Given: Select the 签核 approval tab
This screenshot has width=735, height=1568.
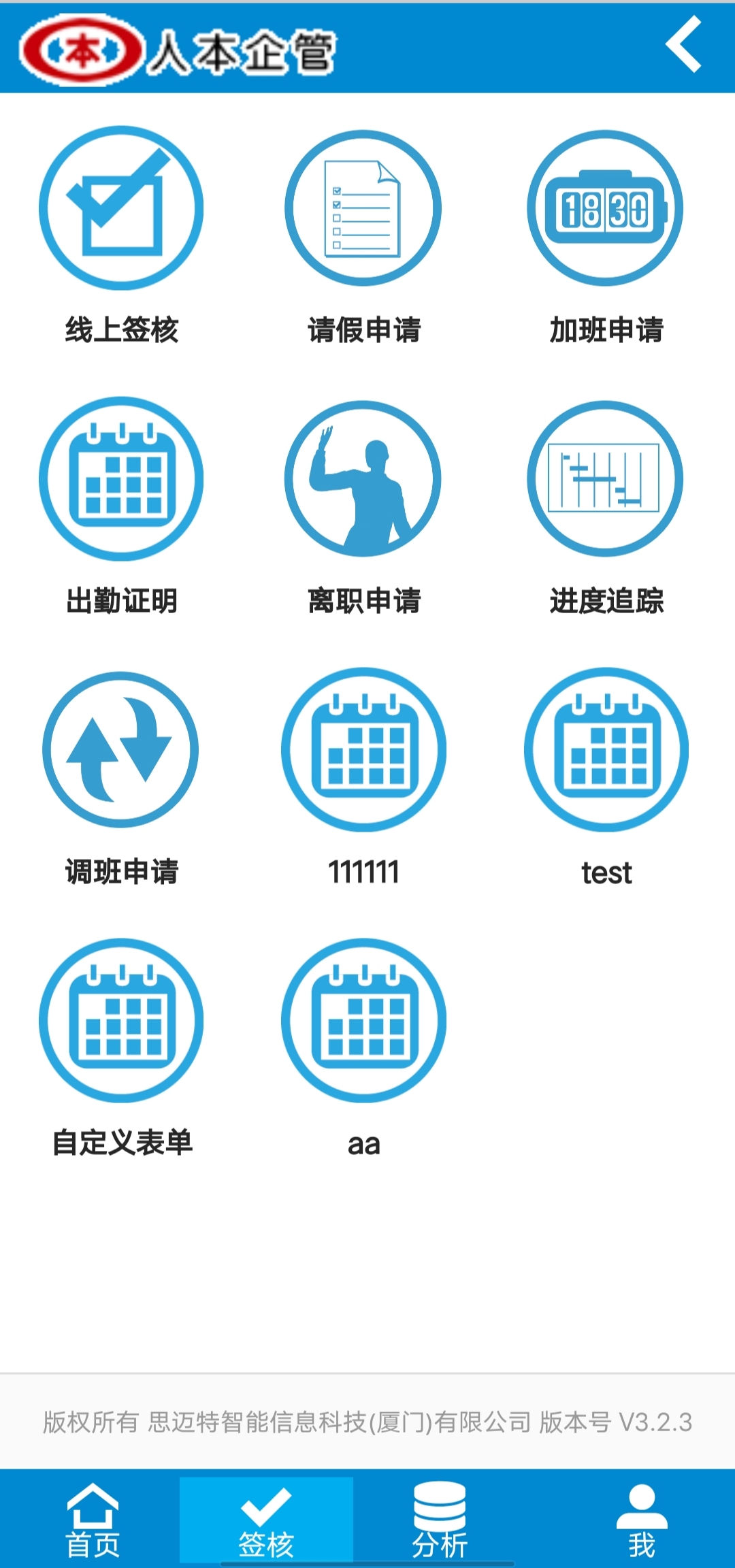Looking at the screenshot, I should tap(266, 1520).
